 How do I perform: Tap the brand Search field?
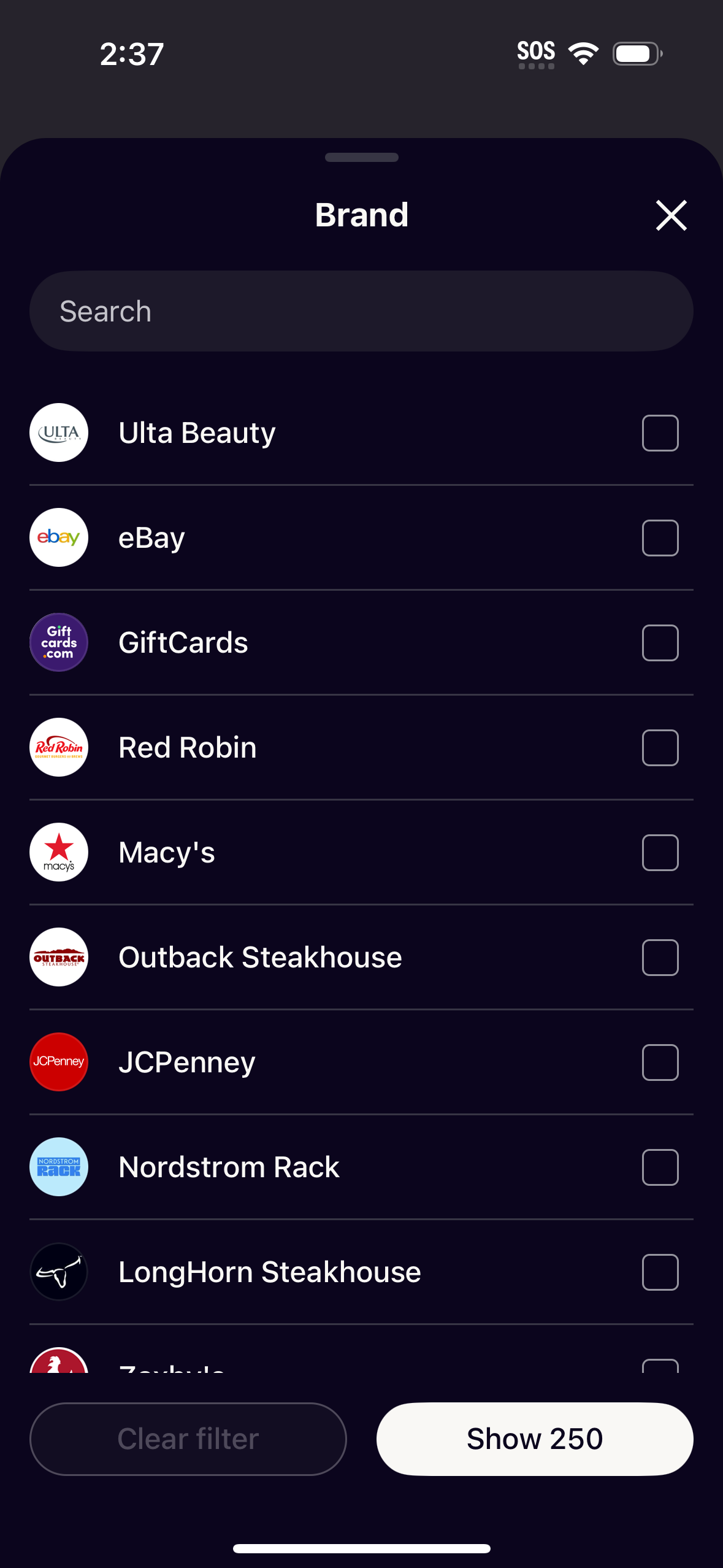pyautogui.click(x=361, y=311)
